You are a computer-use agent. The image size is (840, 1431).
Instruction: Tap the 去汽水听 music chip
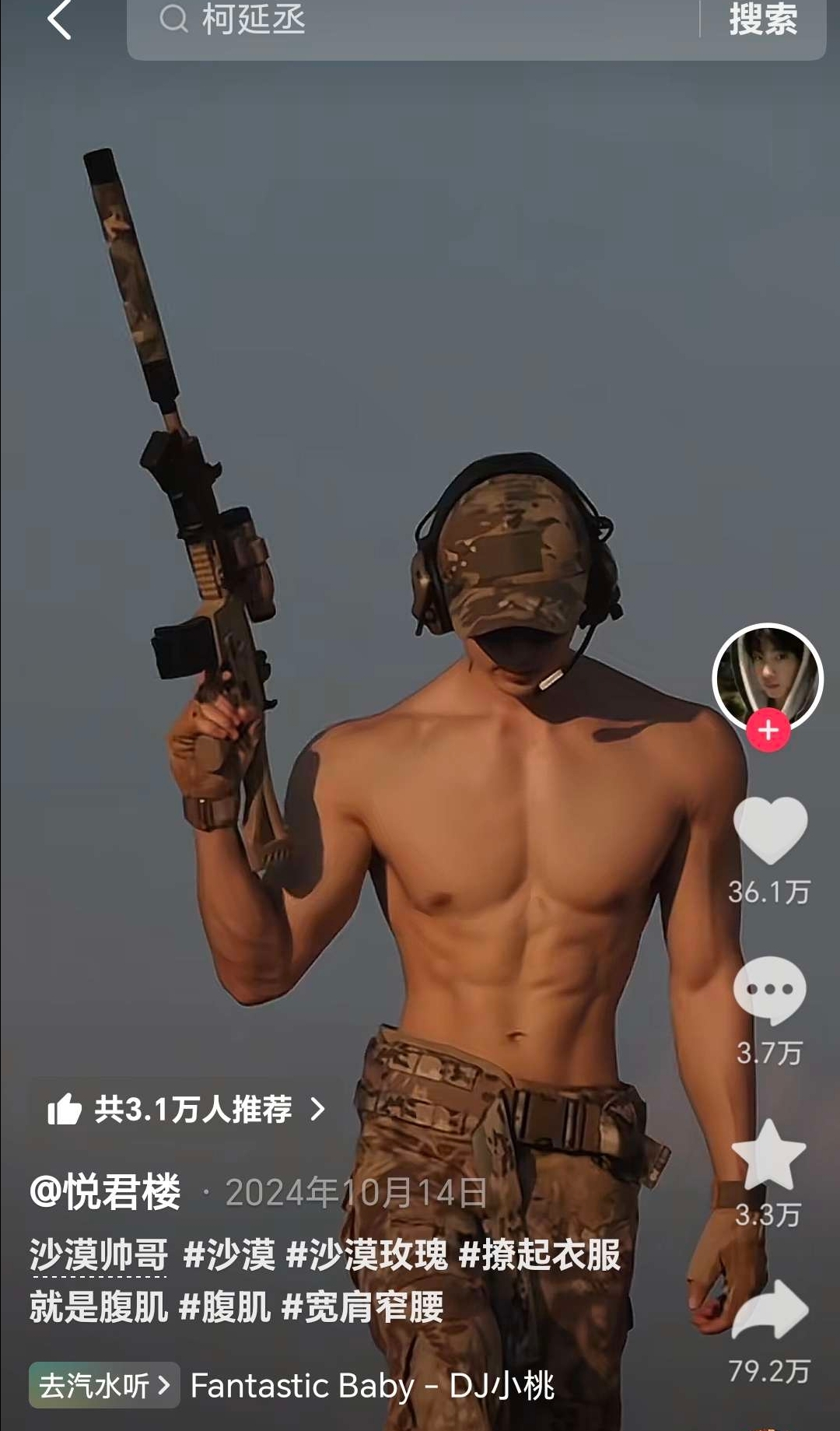104,1385
